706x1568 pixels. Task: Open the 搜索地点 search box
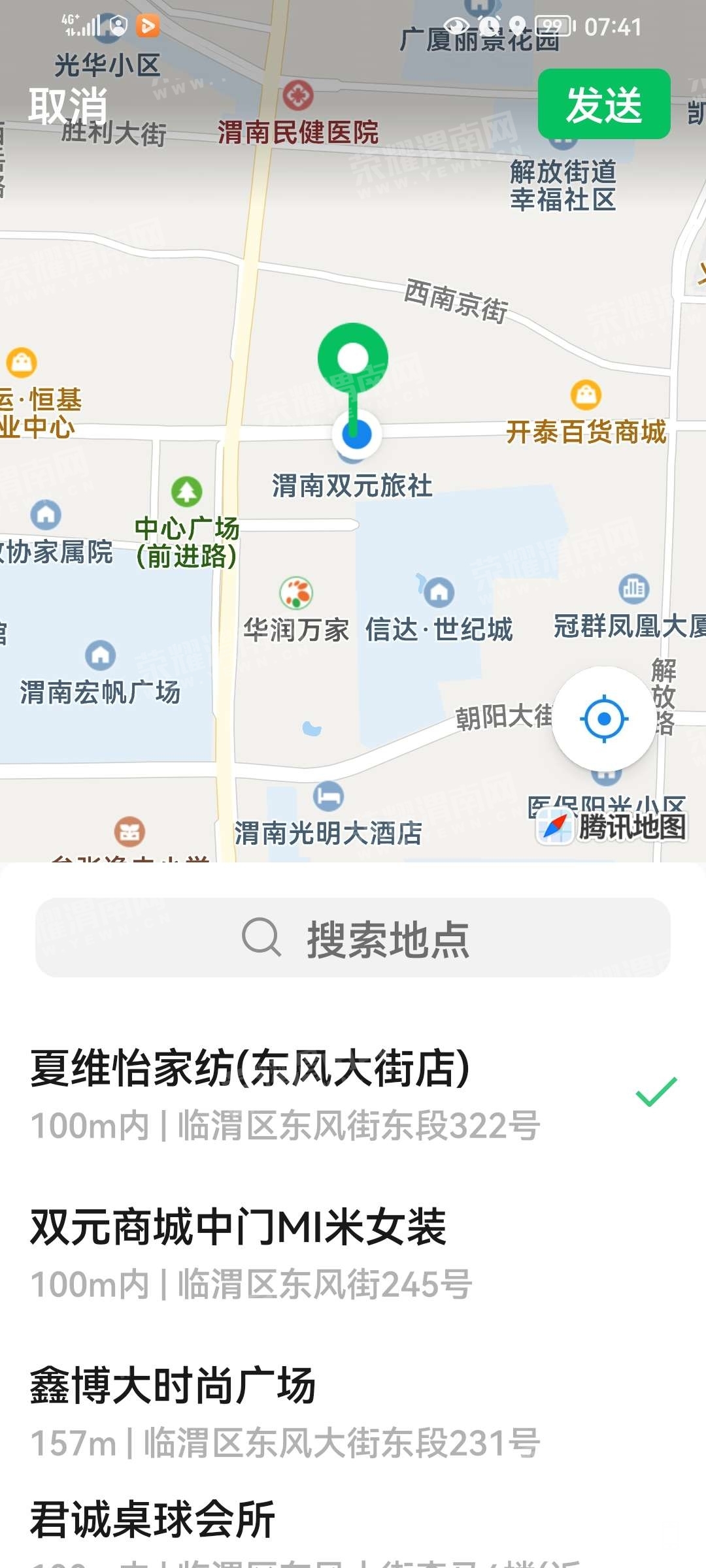click(x=353, y=938)
